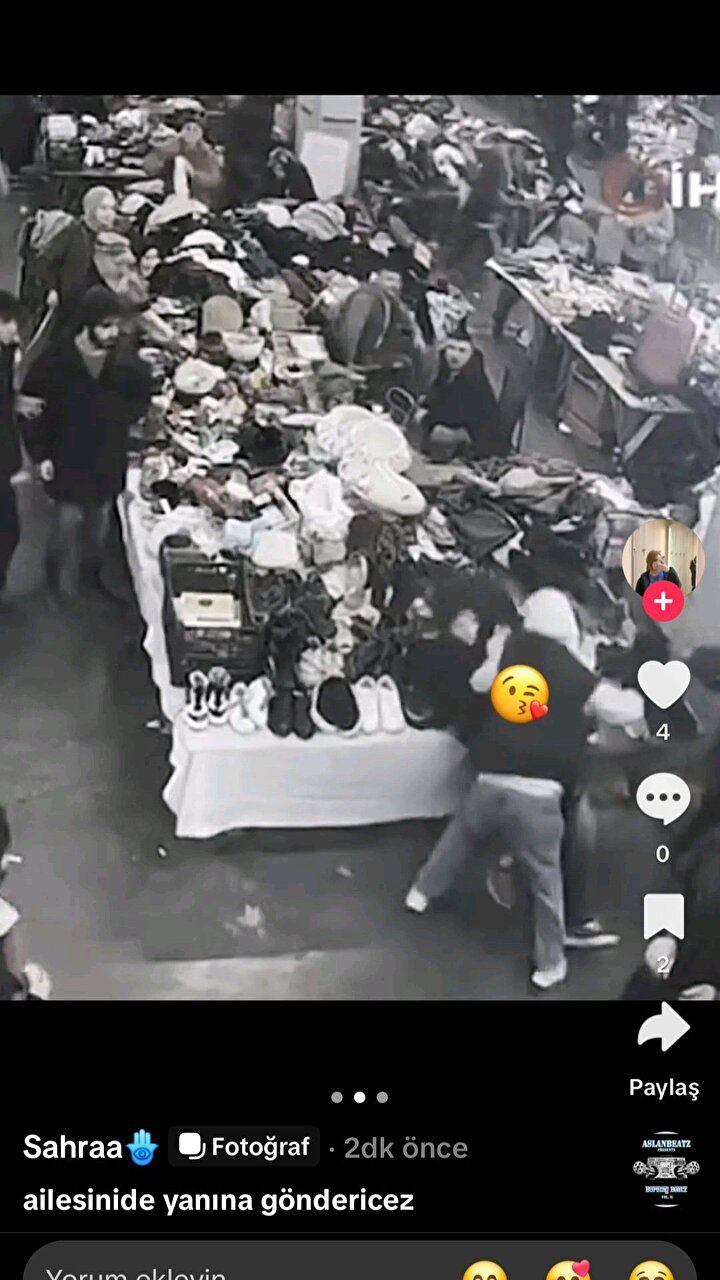Follow the creator with the plus button
The image size is (720, 1280).
(x=663, y=602)
